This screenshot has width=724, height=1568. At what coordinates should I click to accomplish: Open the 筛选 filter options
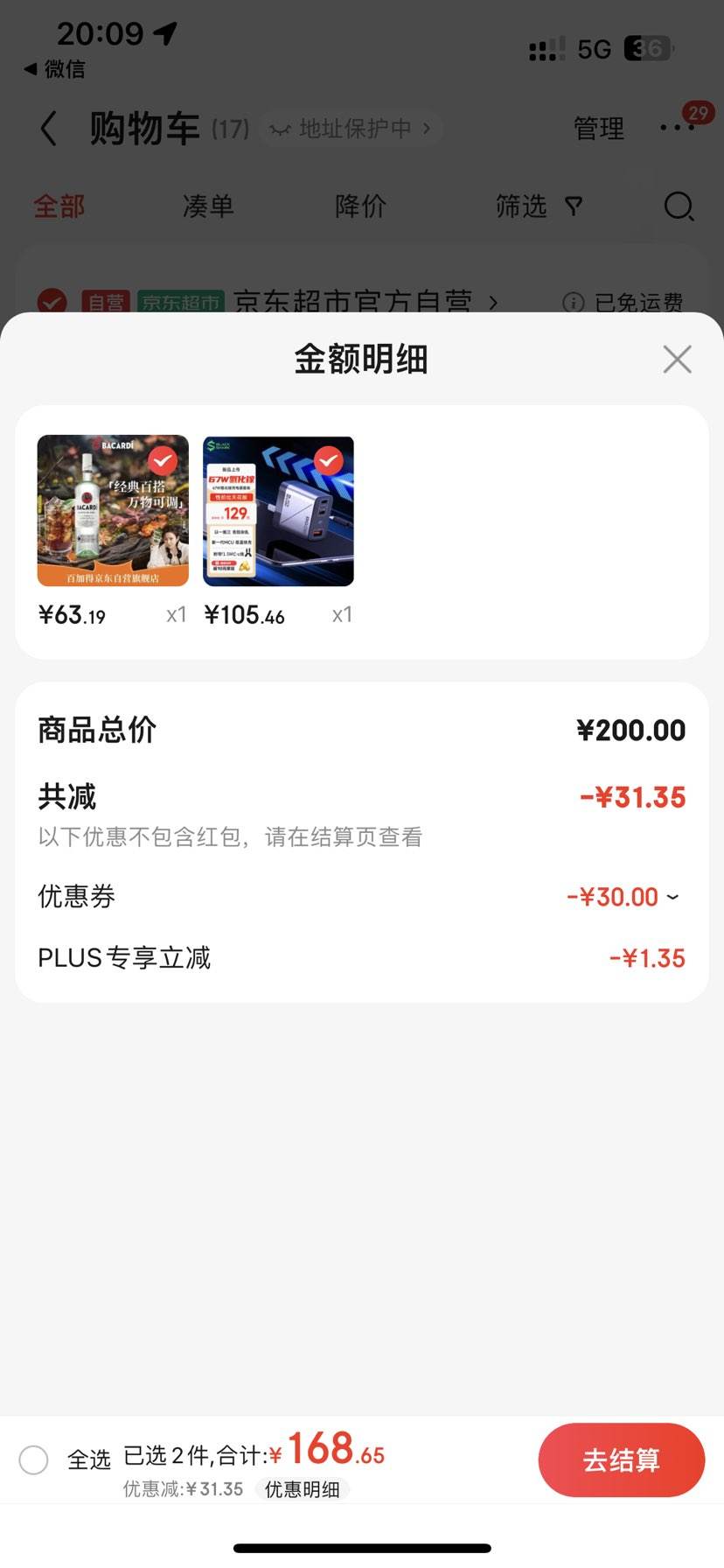click(x=537, y=206)
